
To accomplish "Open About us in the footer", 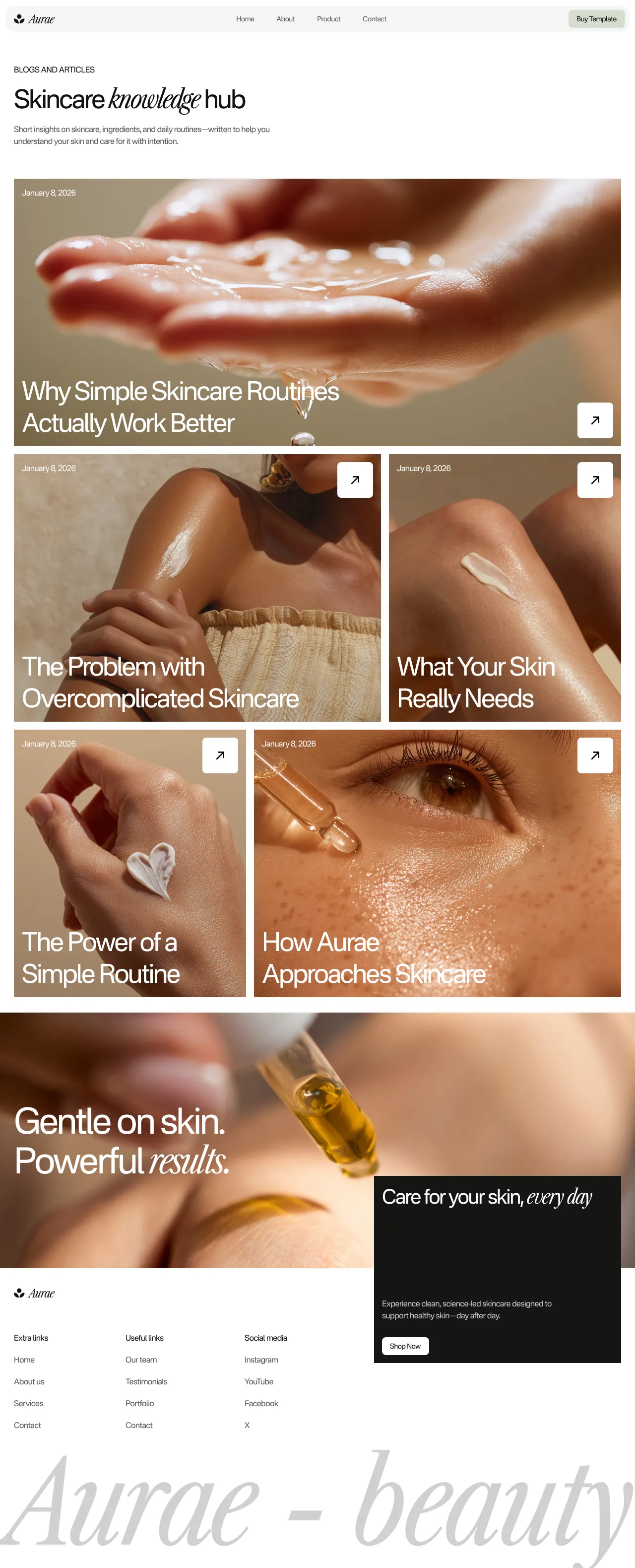I will tap(29, 1381).
